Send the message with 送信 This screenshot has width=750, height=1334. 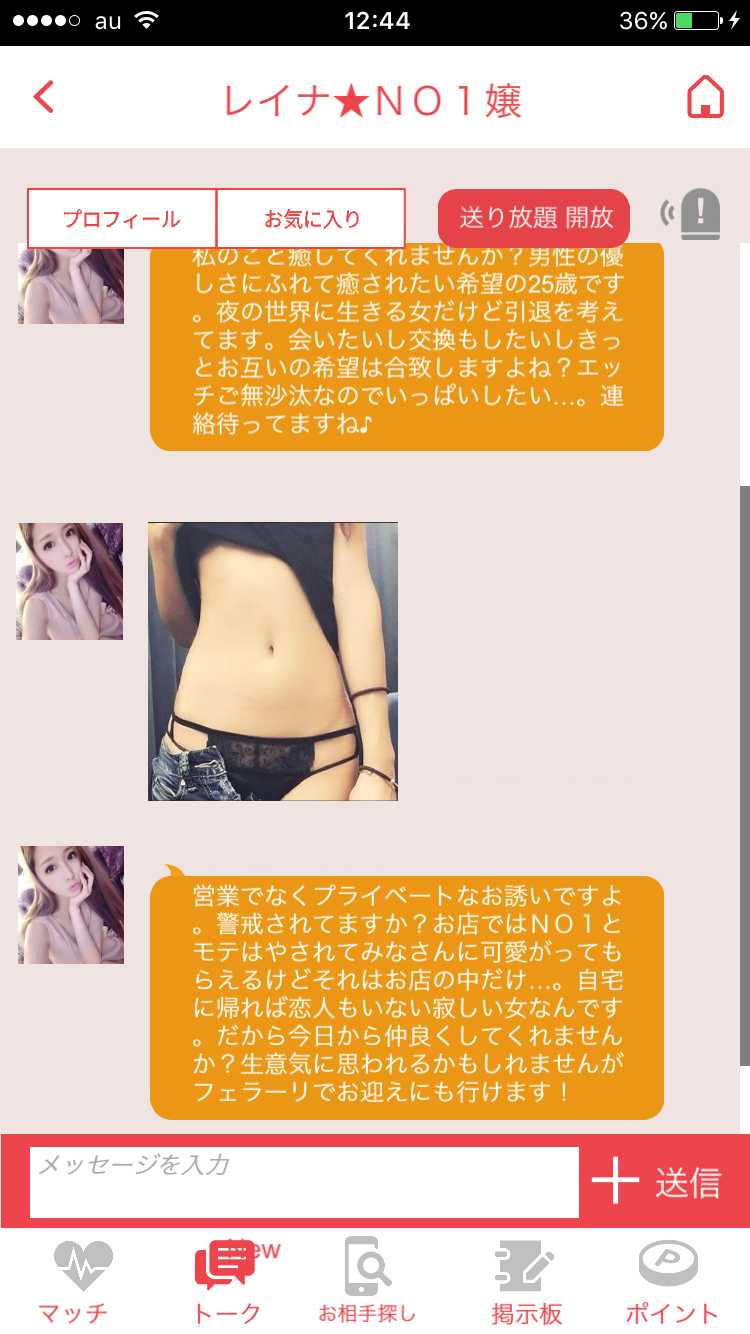click(688, 1182)
